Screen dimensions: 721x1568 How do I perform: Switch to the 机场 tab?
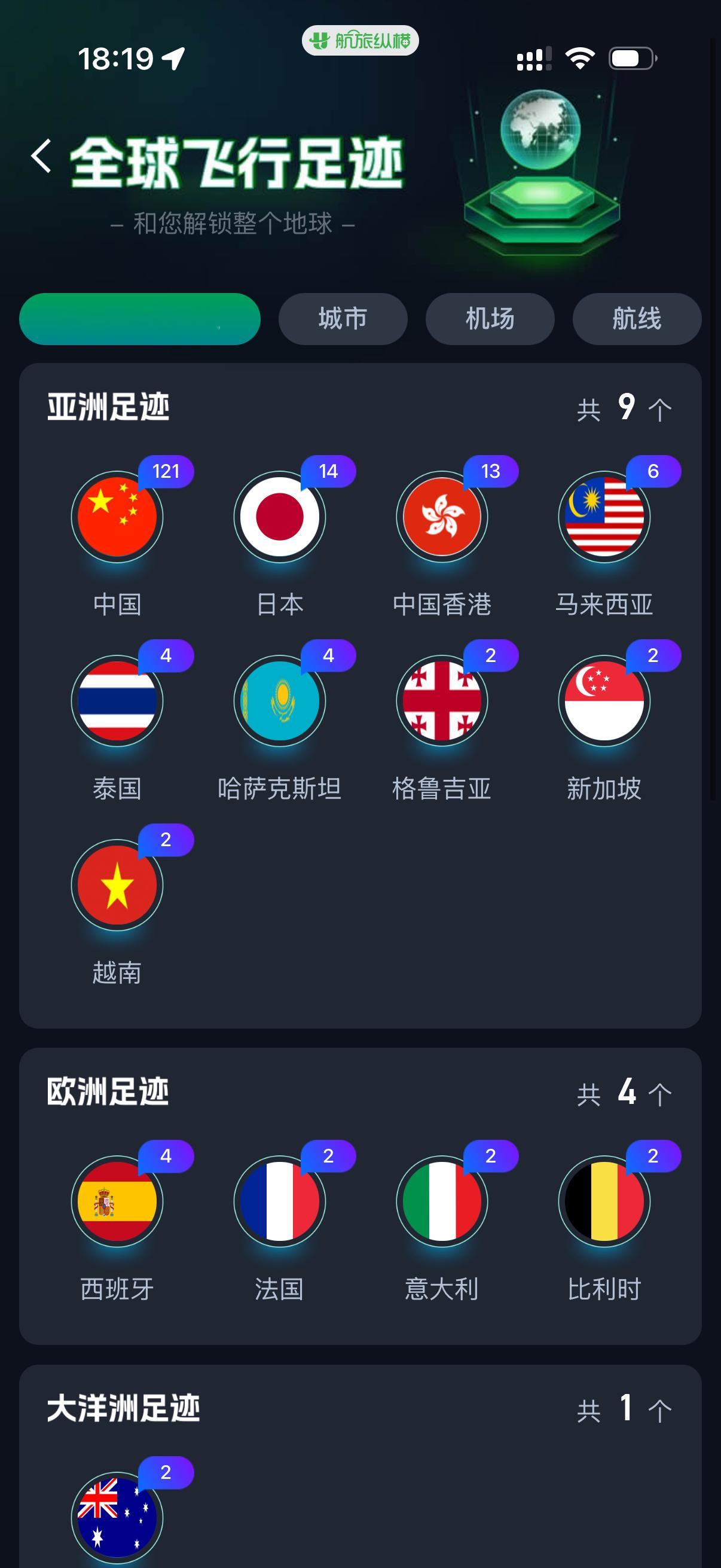(489, 318)
